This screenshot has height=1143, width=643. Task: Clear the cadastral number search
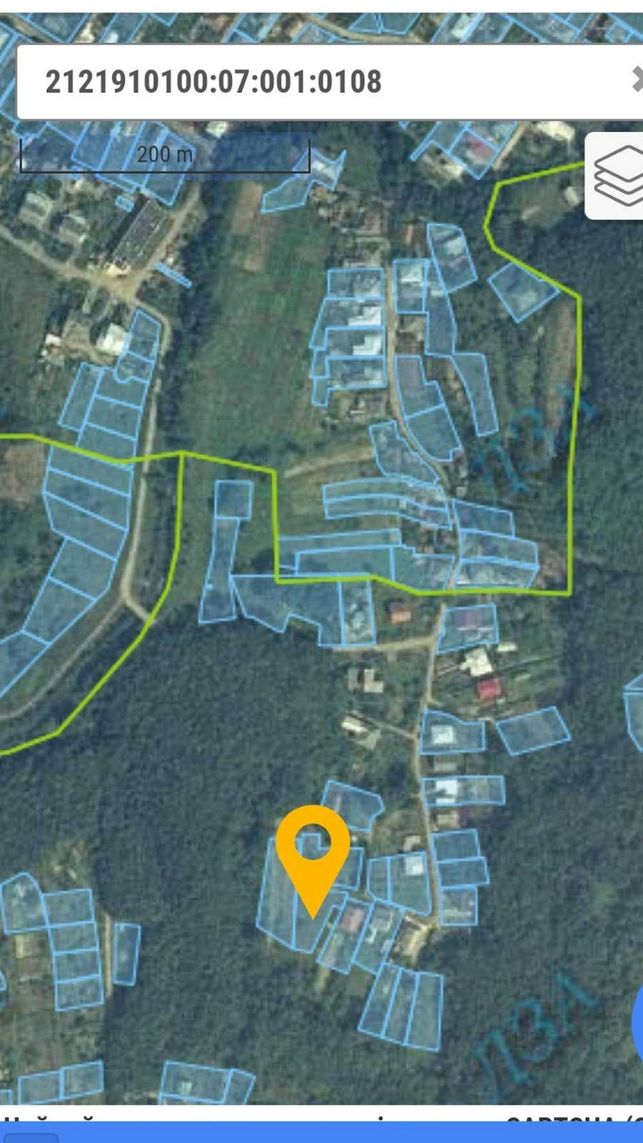[x=636, y=81]
